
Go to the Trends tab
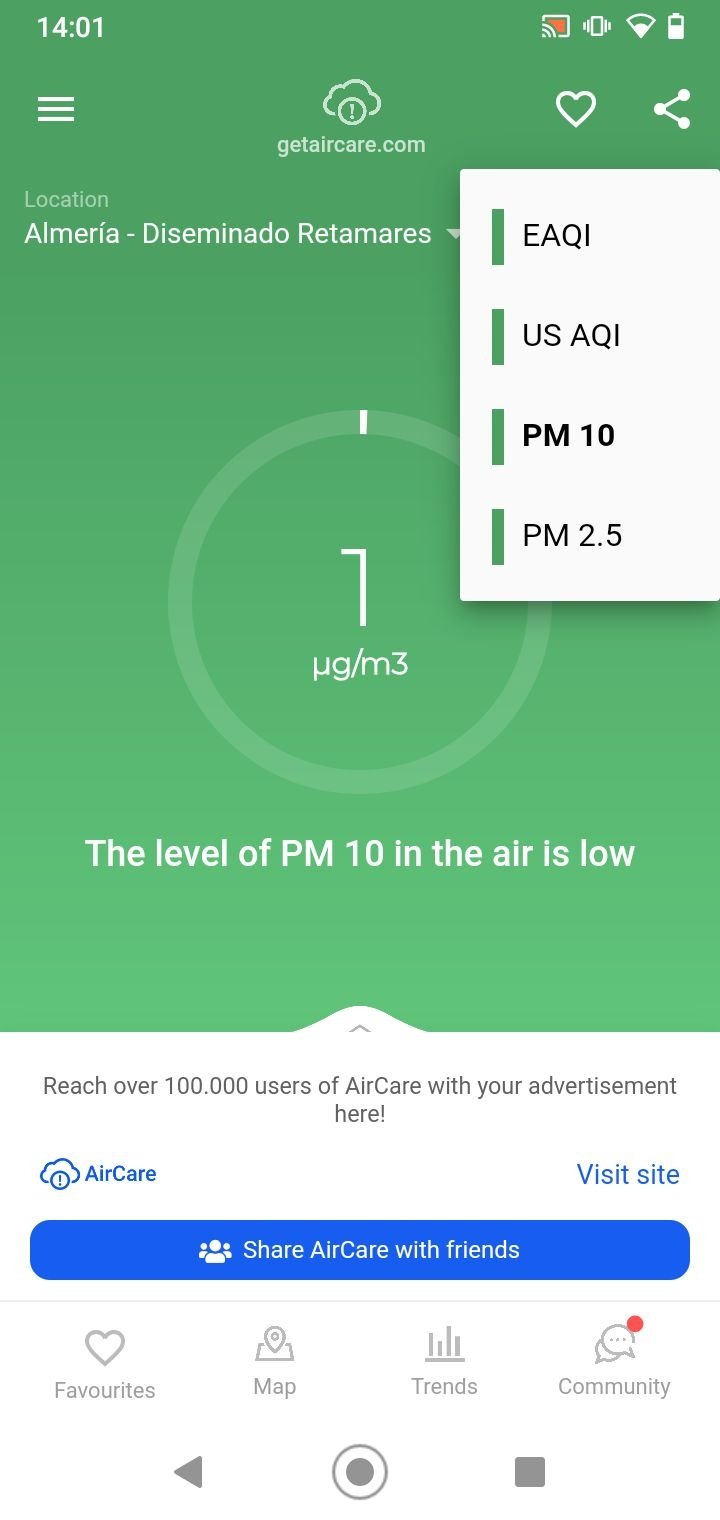(444, 1362)
